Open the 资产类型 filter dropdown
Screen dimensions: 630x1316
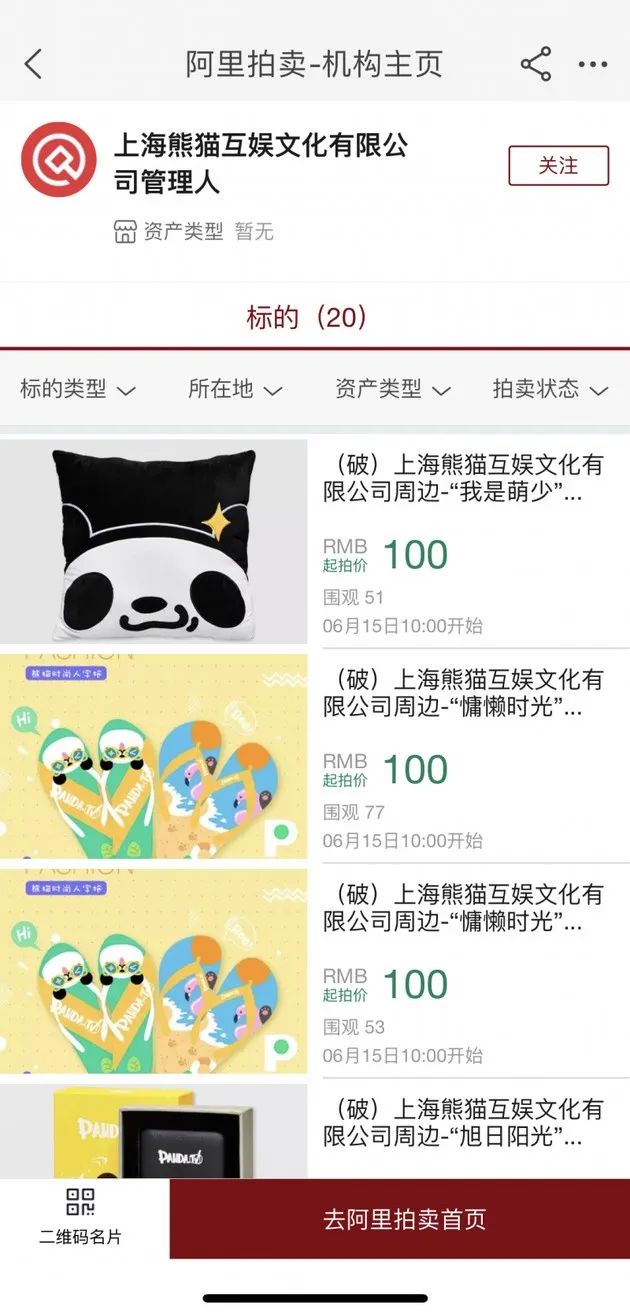click(393, 389)
